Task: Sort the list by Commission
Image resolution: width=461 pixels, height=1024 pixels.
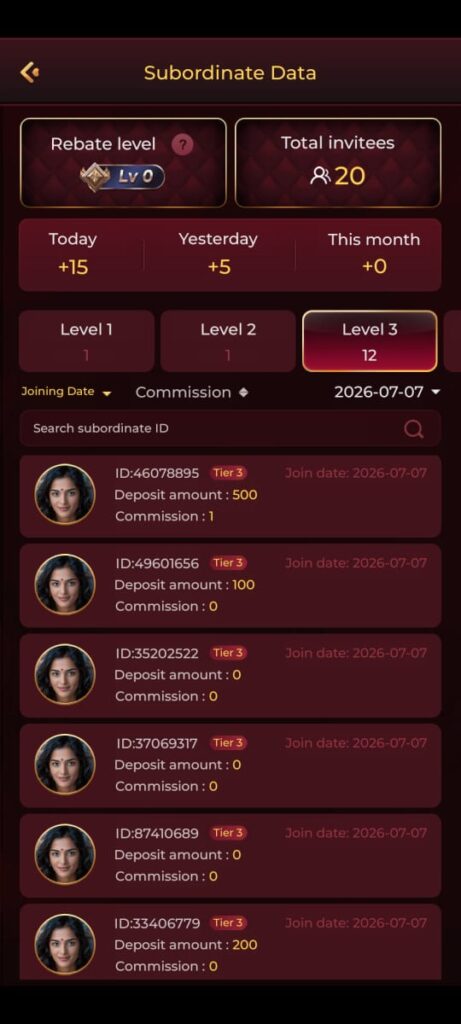Action: [191, 392]
